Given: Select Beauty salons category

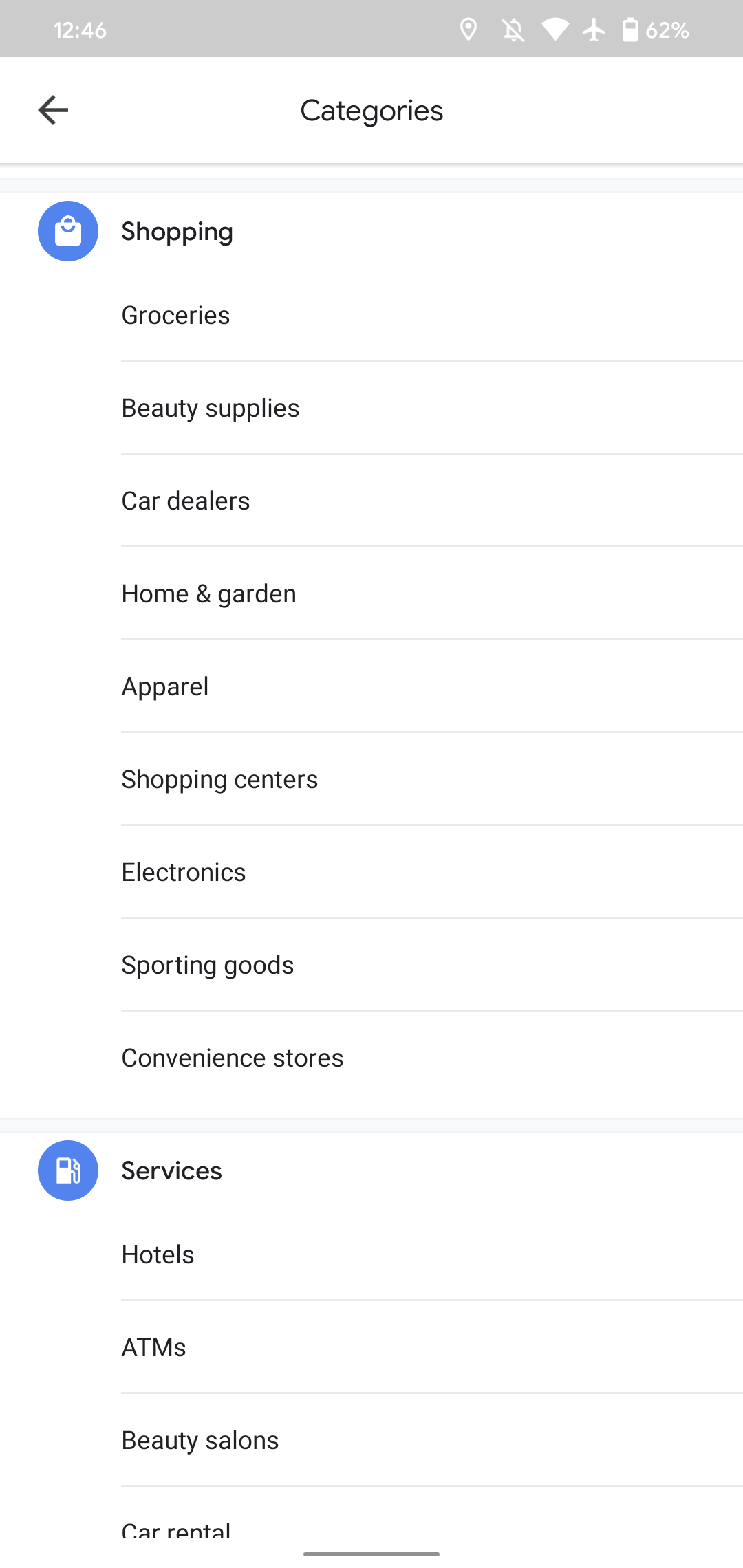Looking at the screenshot, I should (x=200, y=1441).
